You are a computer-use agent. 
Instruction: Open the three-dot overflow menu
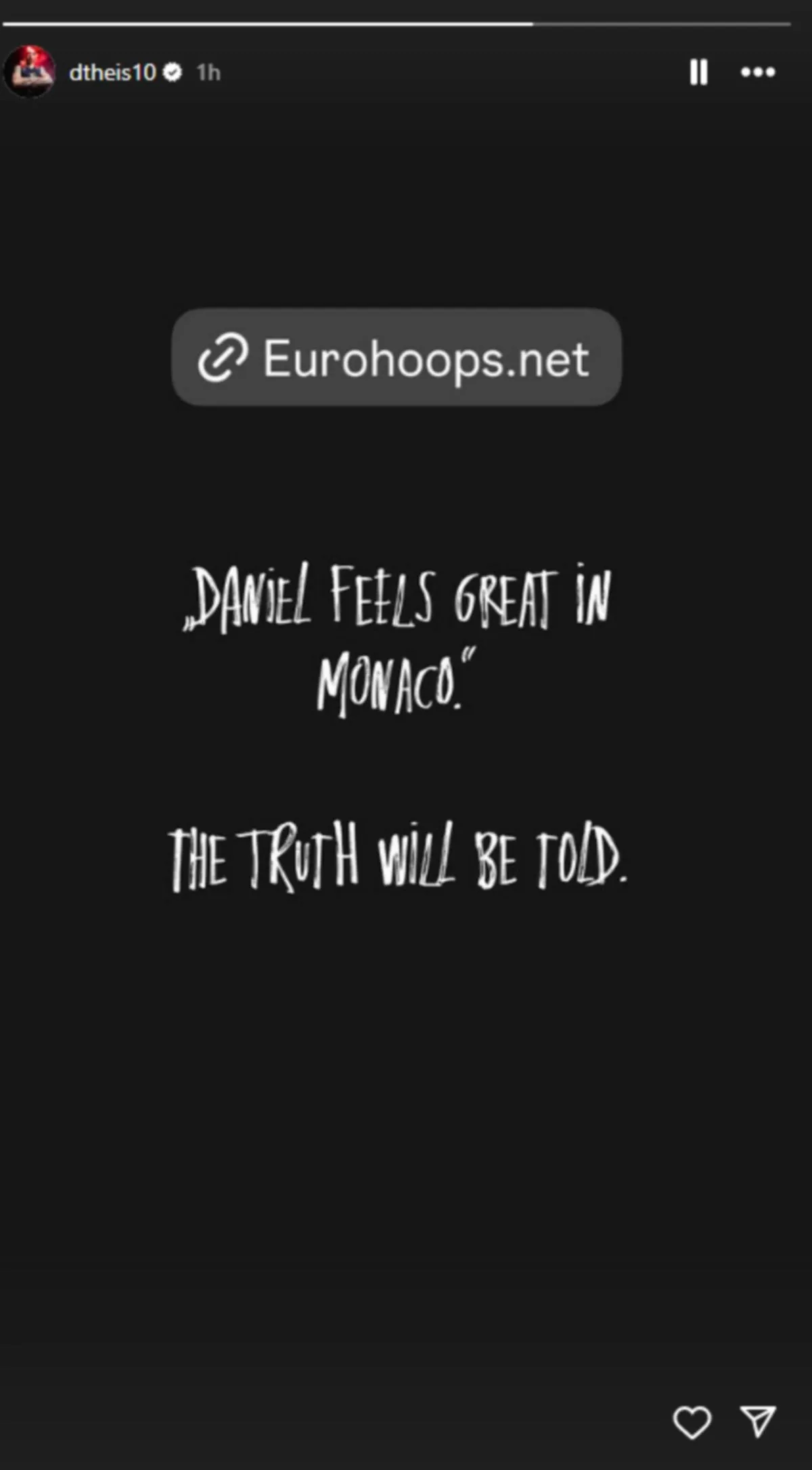point(757,72)
